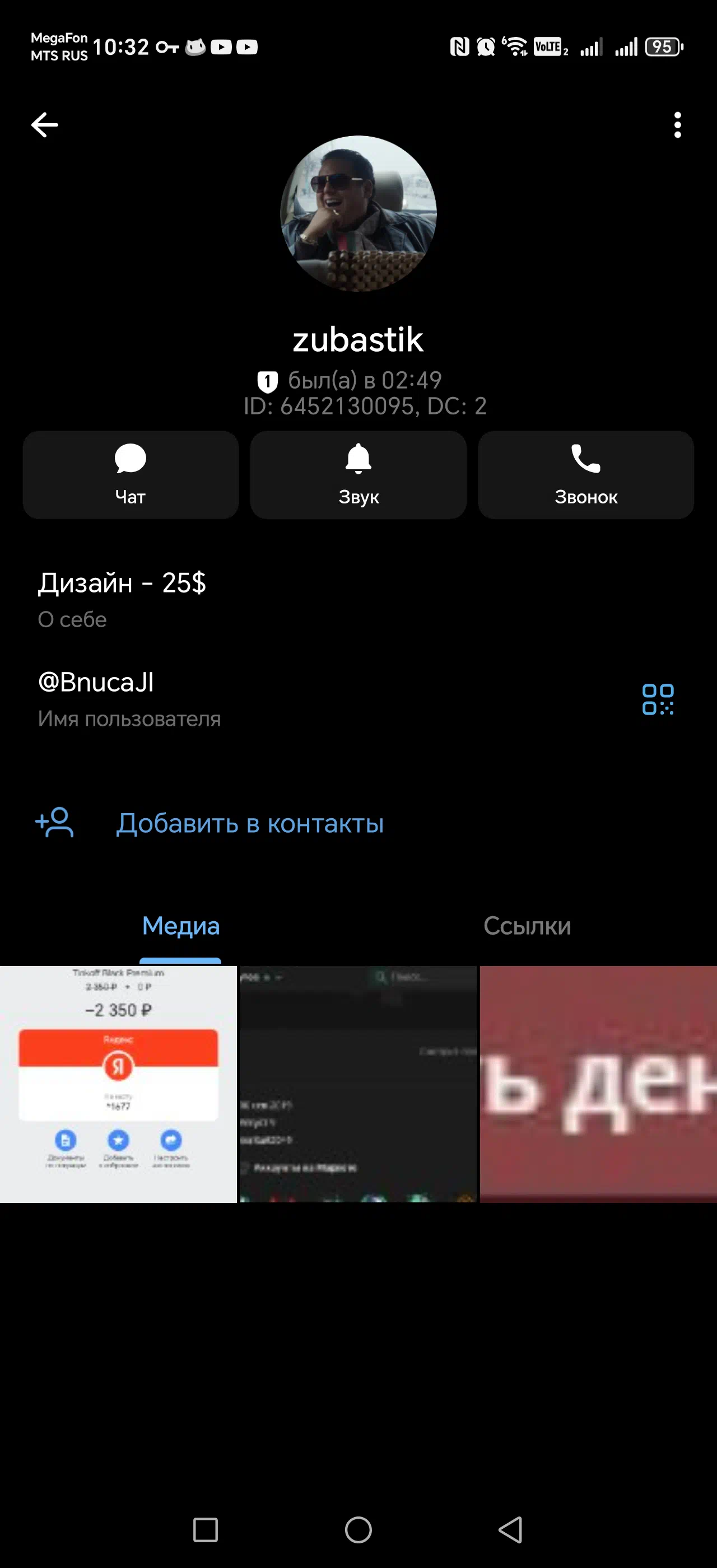Image resolution: width=717 pixels, height=1568 pixels.
Task: Open the three-dot overflow menu
Action: pyautogui.click(x=677, y=125)
